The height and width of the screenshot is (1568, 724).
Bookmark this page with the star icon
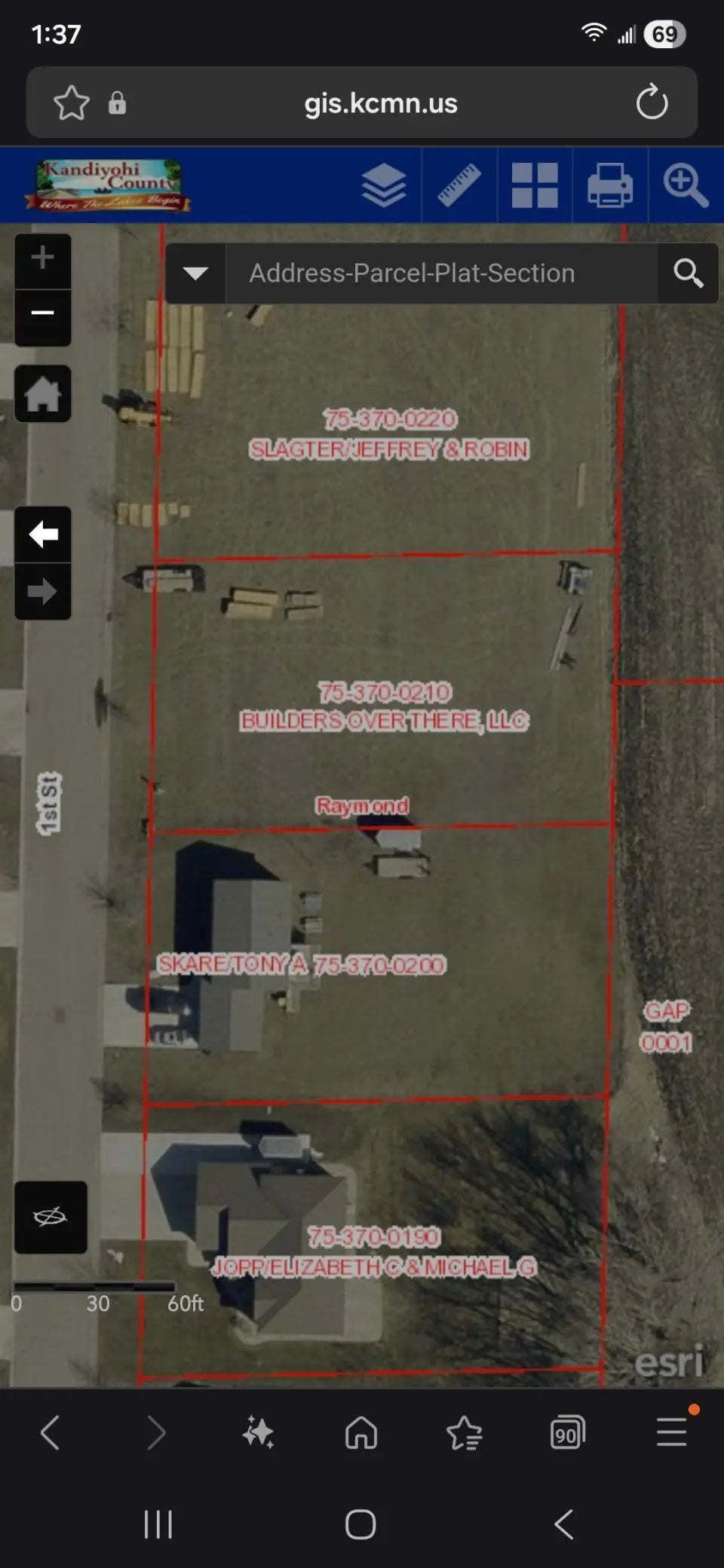coord(72,103)
